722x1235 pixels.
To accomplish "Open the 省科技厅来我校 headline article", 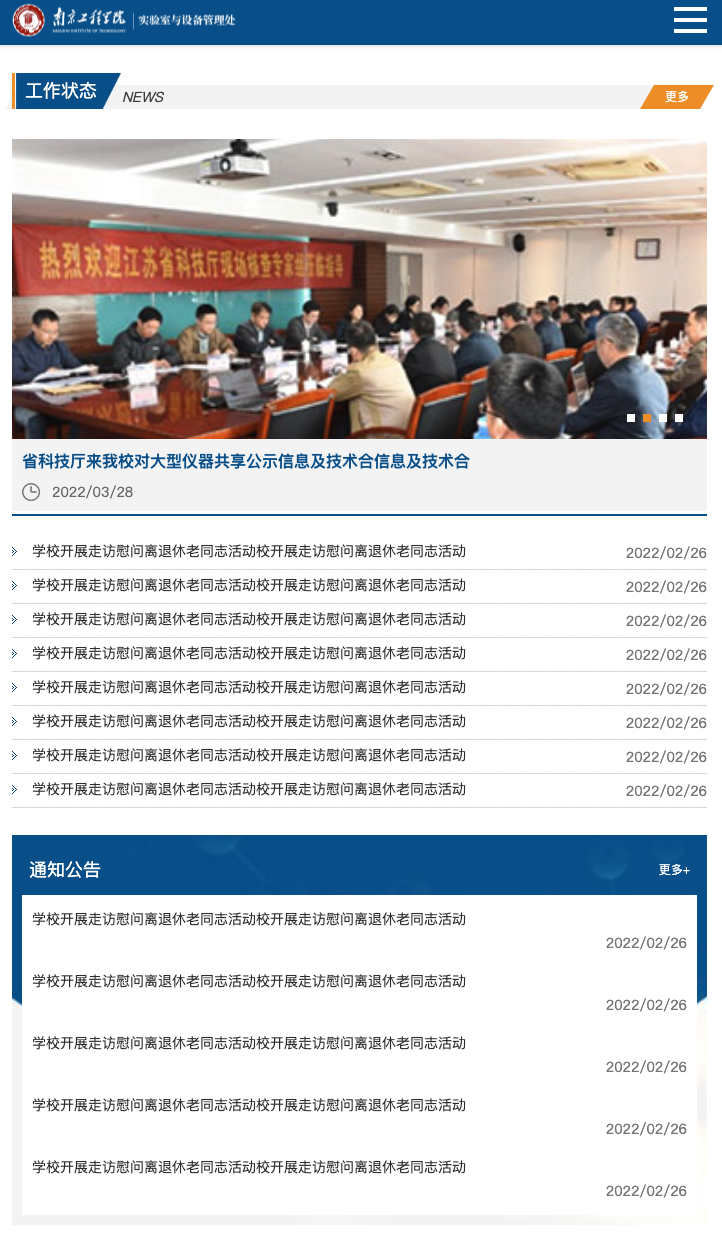I will [x=246, y=461].
